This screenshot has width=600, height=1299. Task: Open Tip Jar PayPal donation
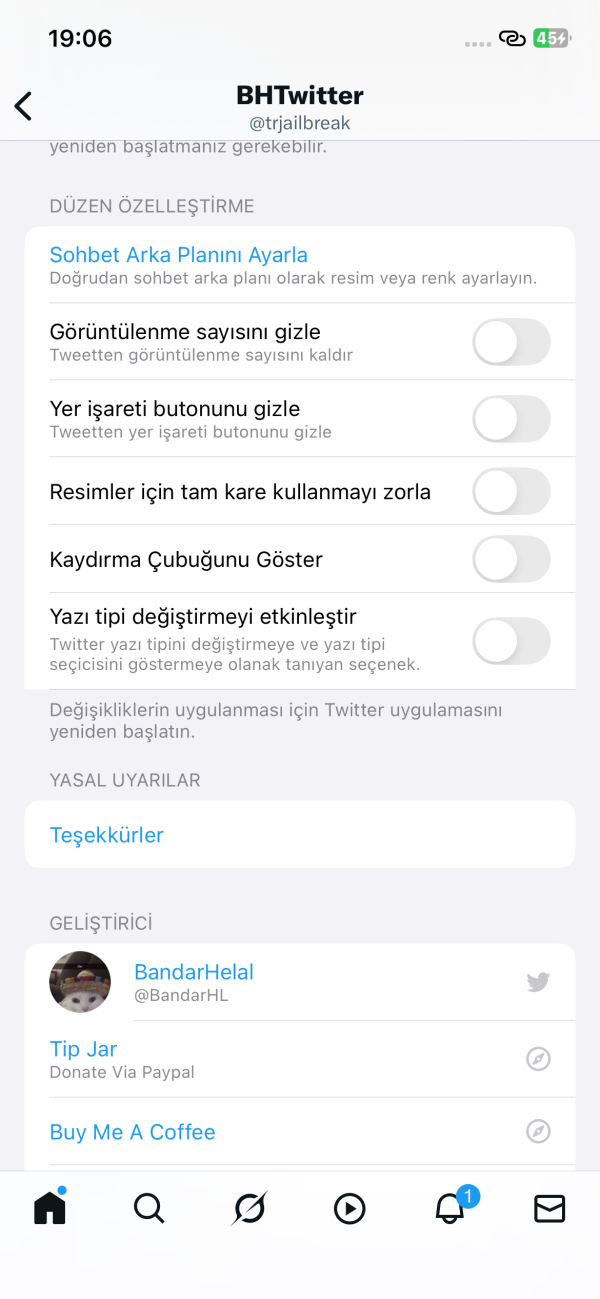[300, 1059]
